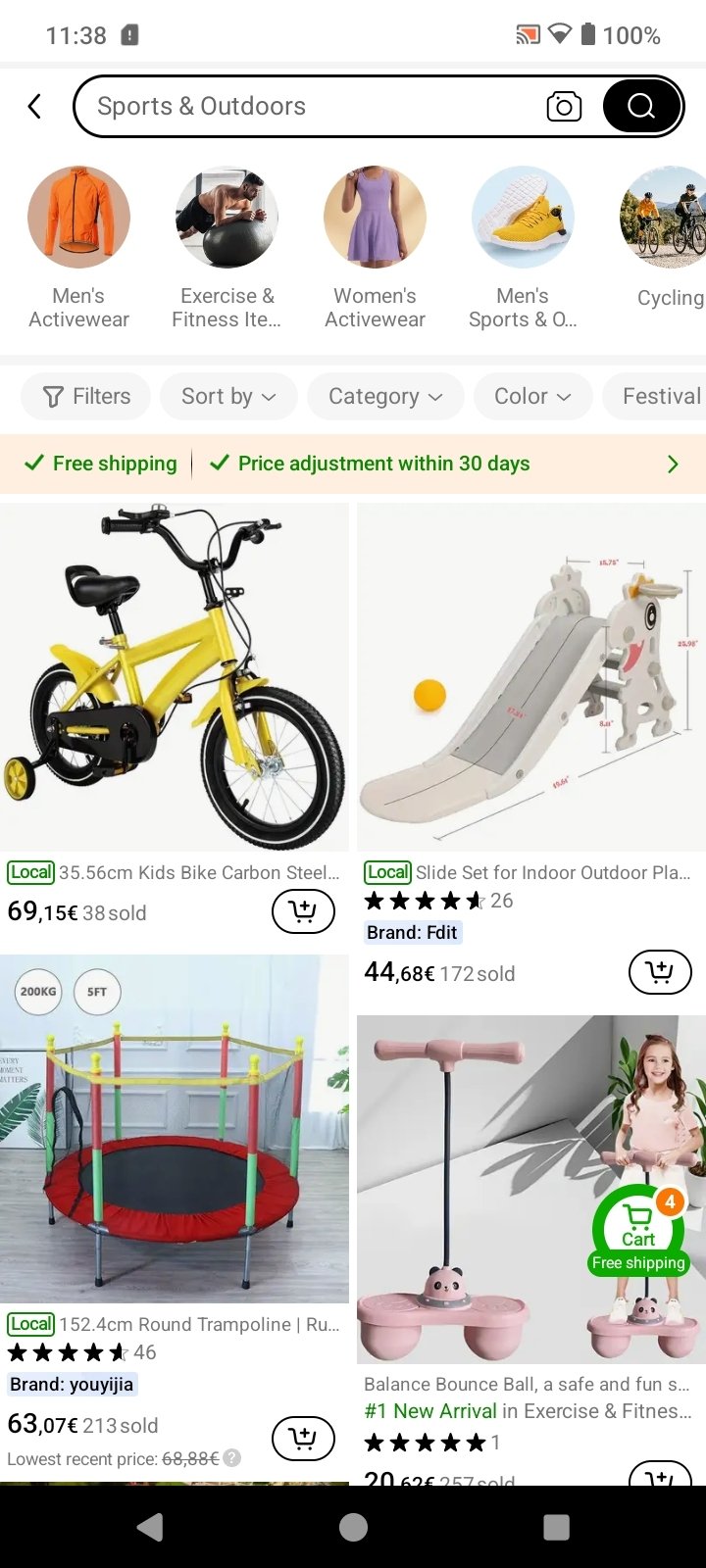Viewport: 706px width, 1568px height.
Task: Add the Kids Bike to cart
Action: pyautogui.click(x=303, y=911)
